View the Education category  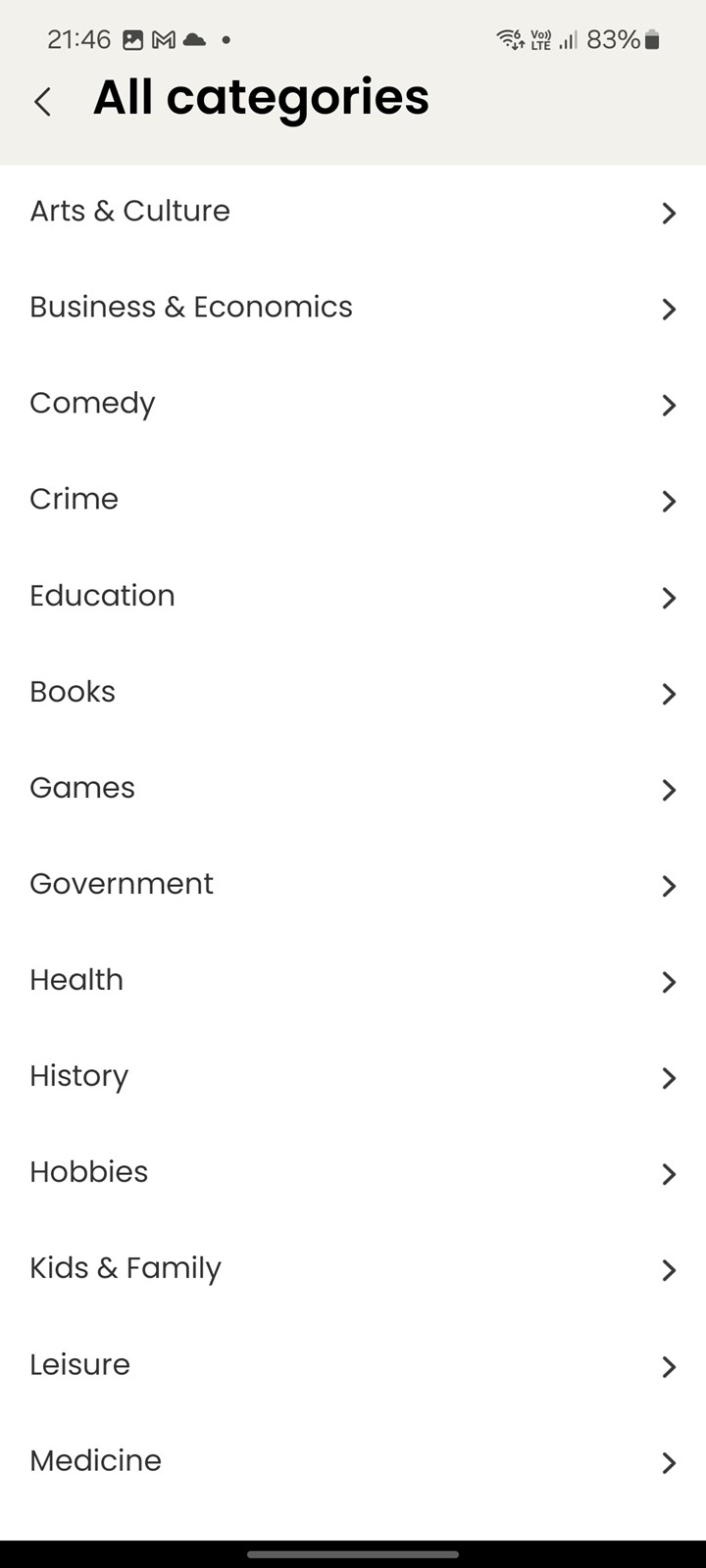pyautogui.click(x=353, y=596)
